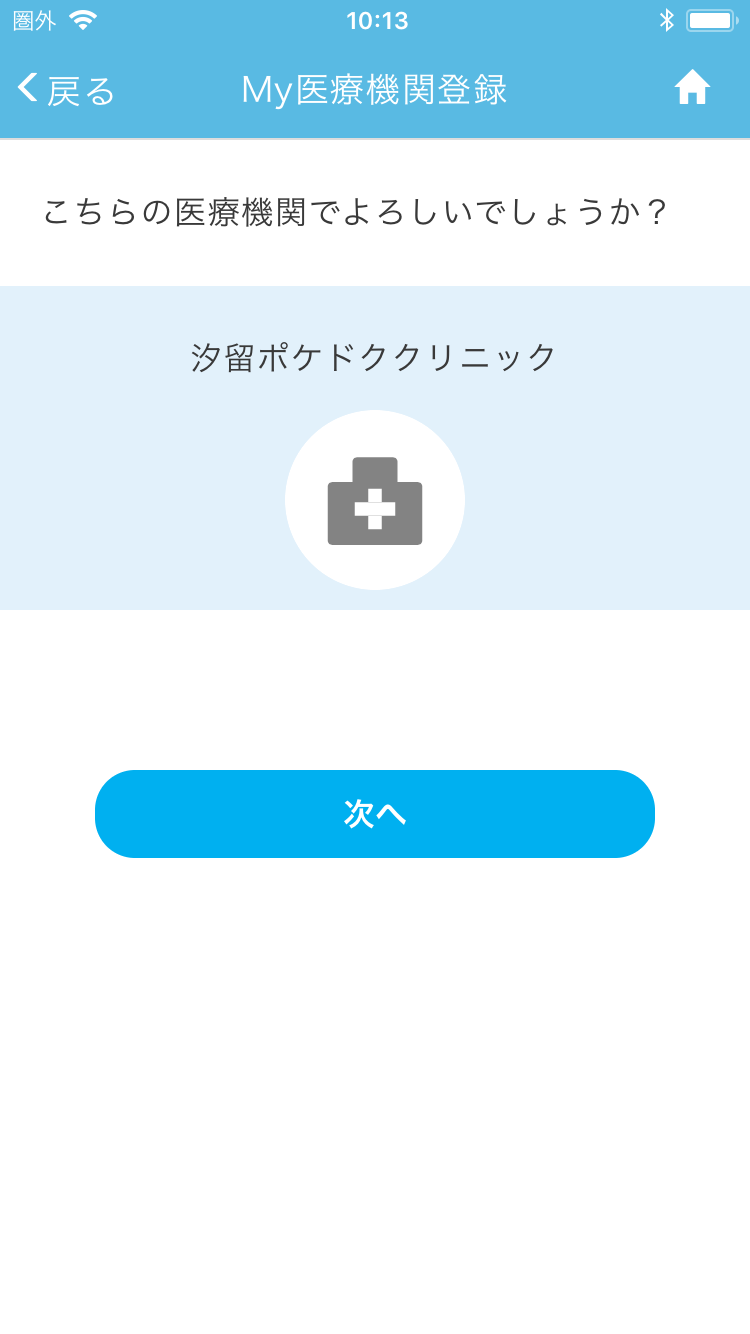
Task: Select the My医療機関登録 header title
Action: pyautogui.click(x=375, y=89)
